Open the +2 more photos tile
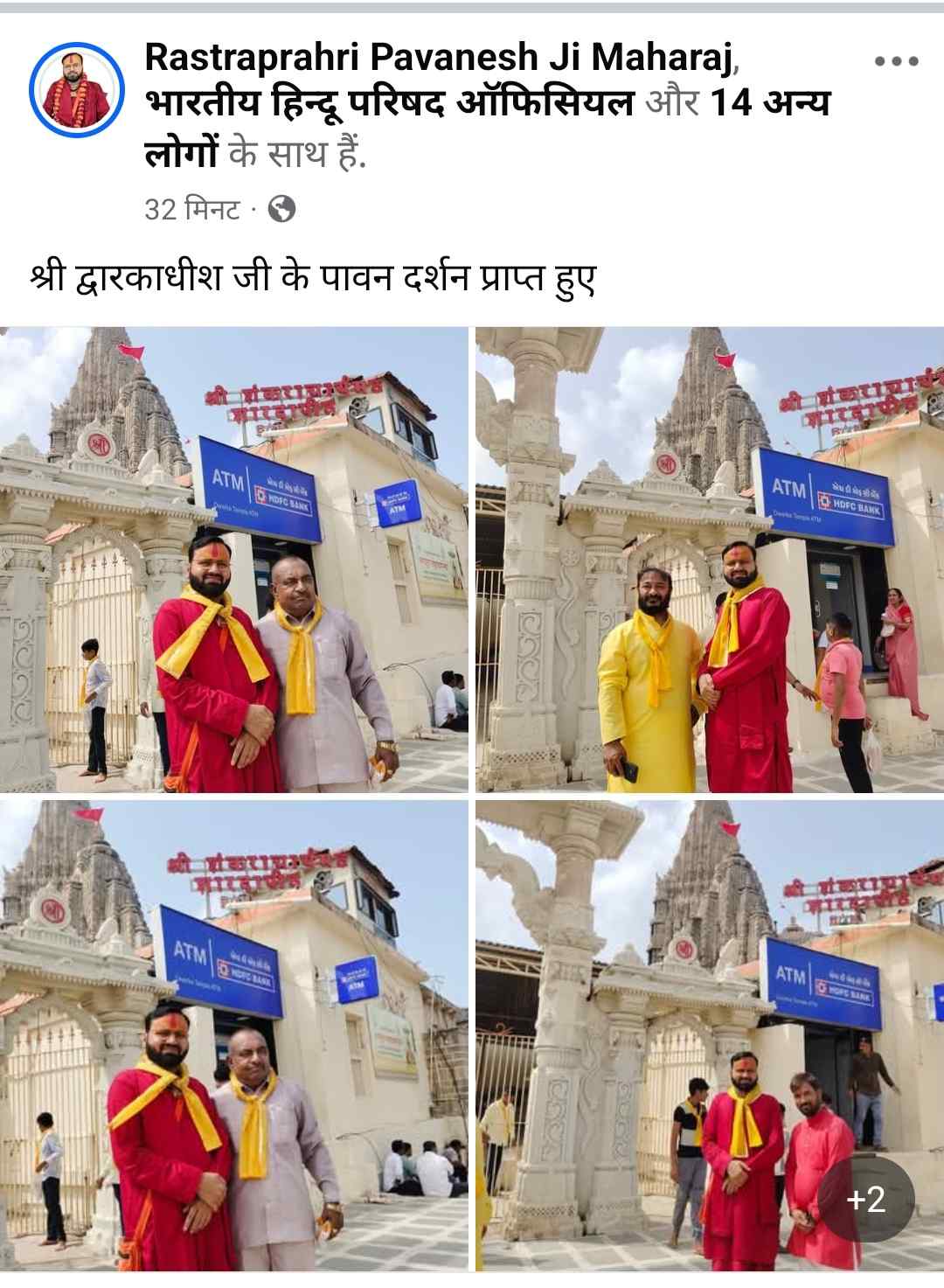Image resolution: width=944 pixels, height=1288 pixels. (865, 1198)
